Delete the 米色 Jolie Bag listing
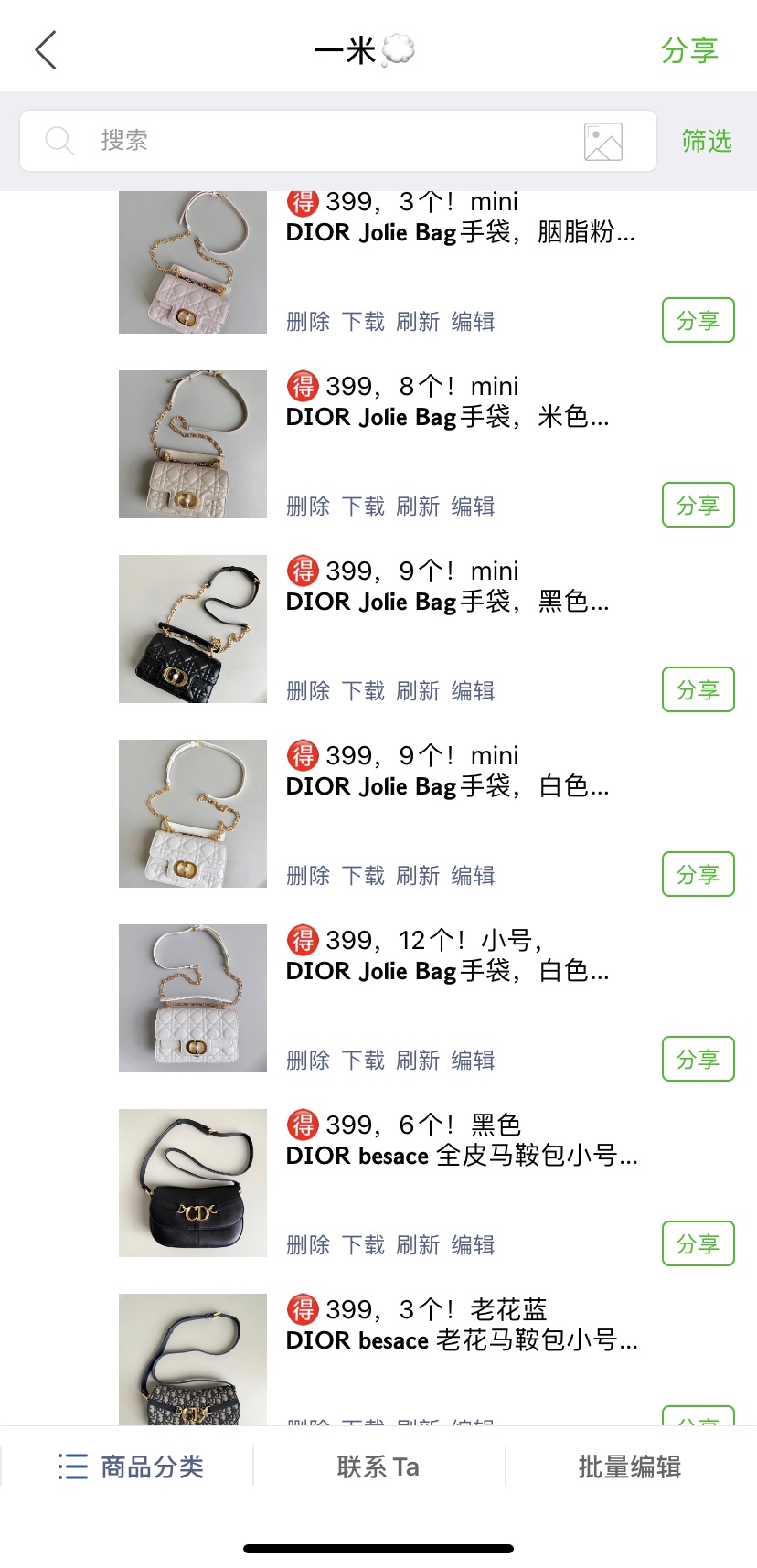 pyautogui.click(x=307, y=506)
